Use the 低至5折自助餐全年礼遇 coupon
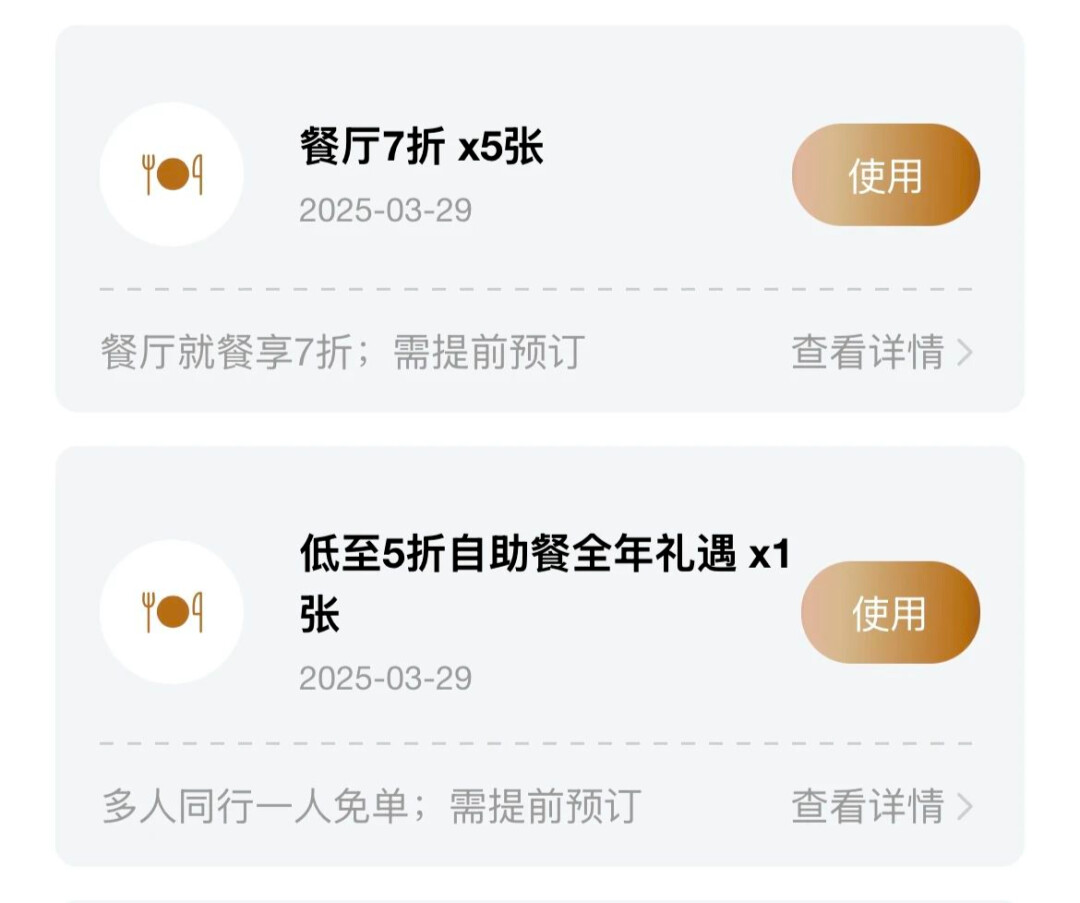This screenshot has height=903, width=1080. point(889,612)
